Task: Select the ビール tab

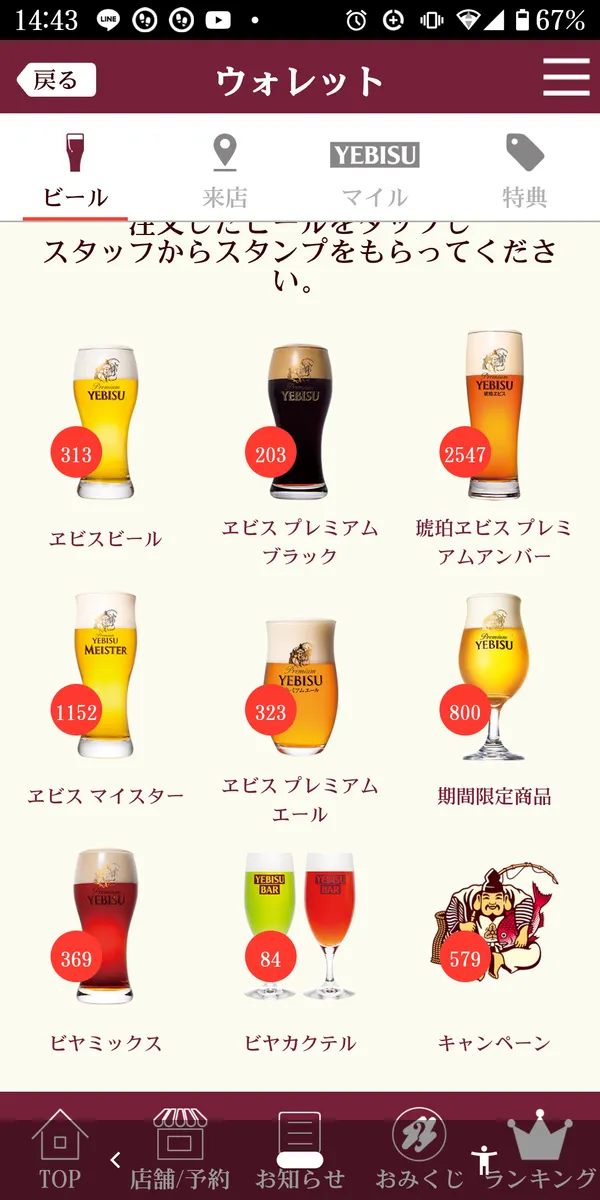Action: [75, 171]
